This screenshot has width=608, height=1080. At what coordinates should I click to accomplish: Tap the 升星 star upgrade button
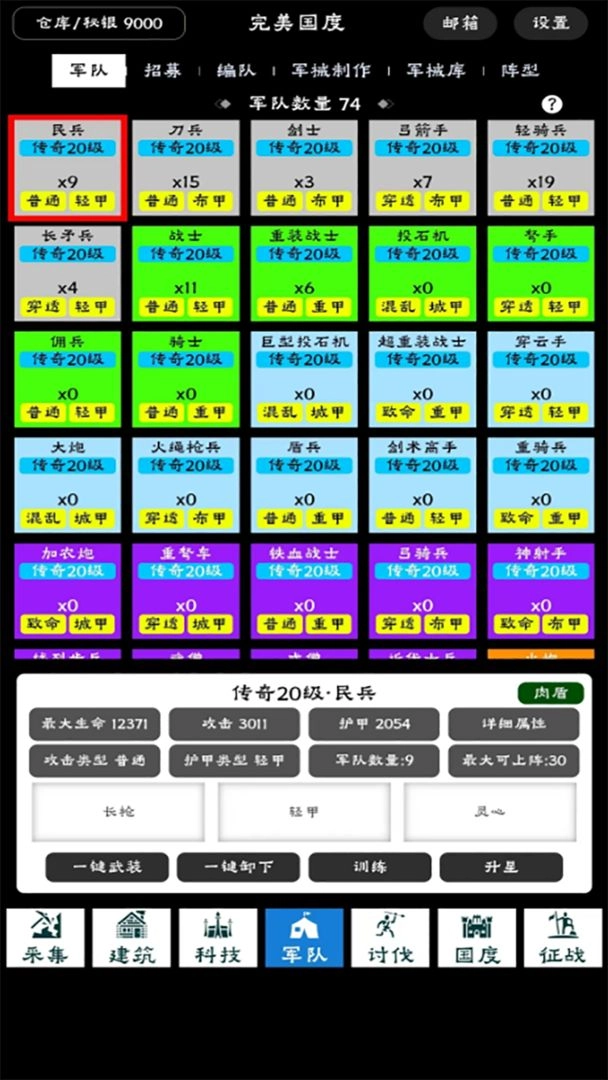[500, 867]
